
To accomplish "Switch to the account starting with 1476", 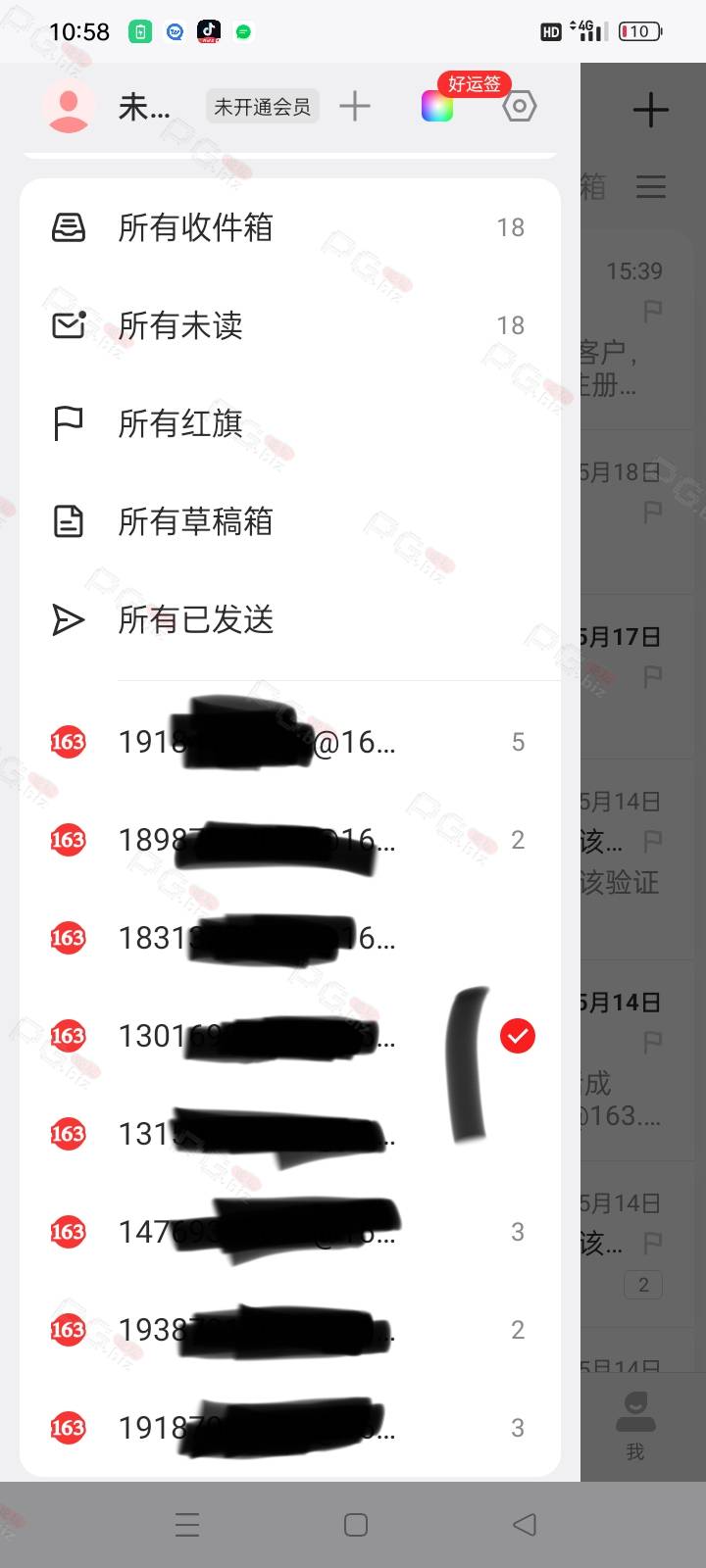I will pos(290,1232).
